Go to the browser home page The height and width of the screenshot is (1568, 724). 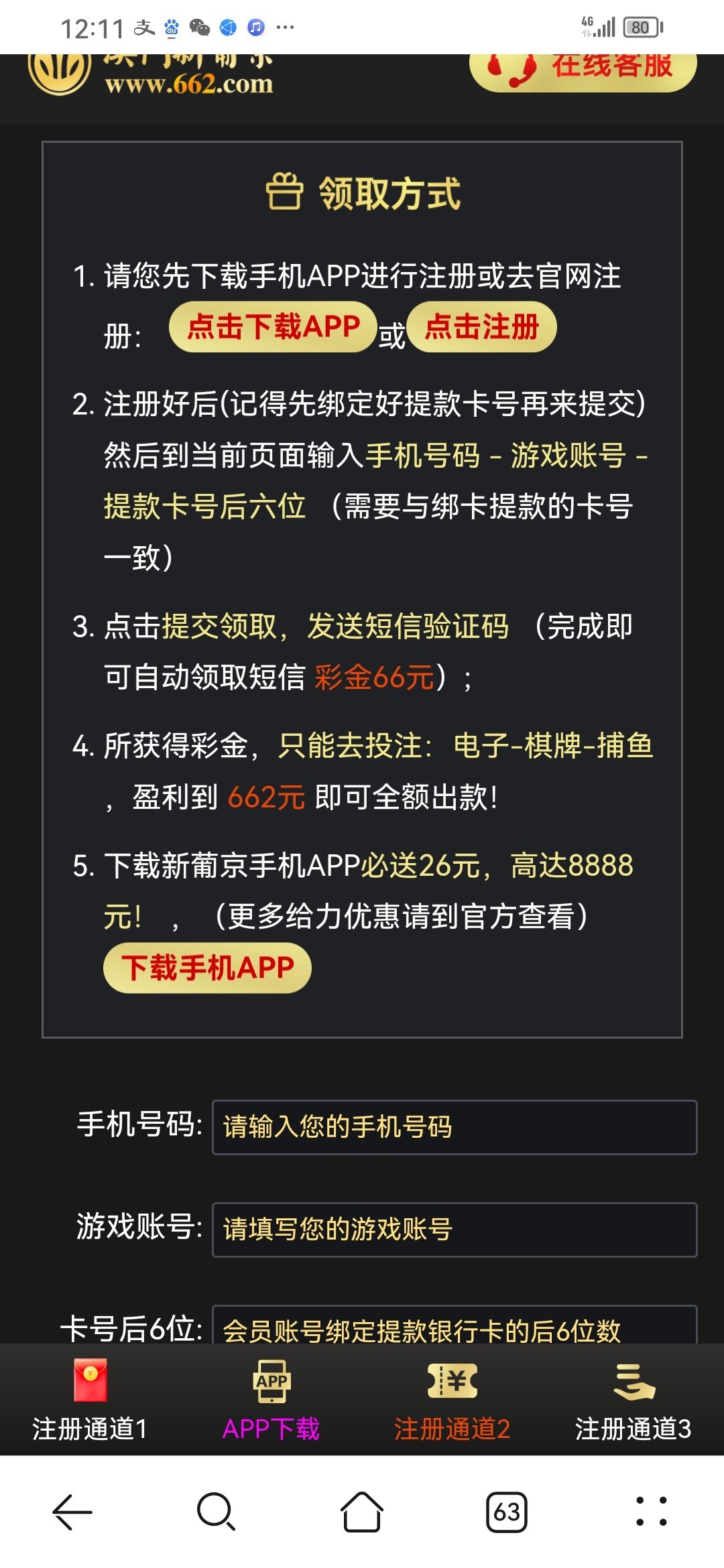(x=362, y=1512)
